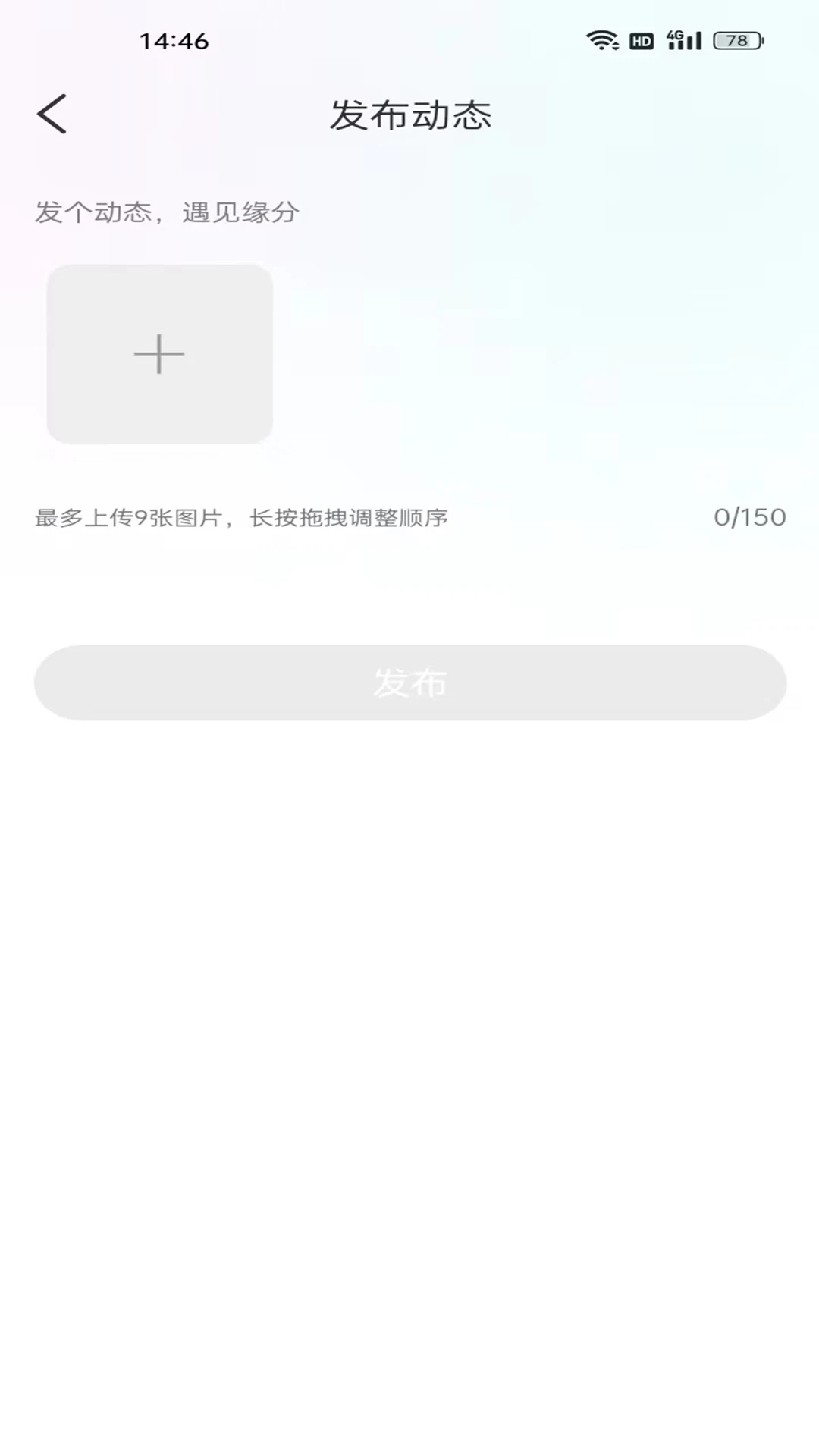Tap the 0/150 character counter
Viewport: 819px width, 1456px height.
click(x=750, y=516)
